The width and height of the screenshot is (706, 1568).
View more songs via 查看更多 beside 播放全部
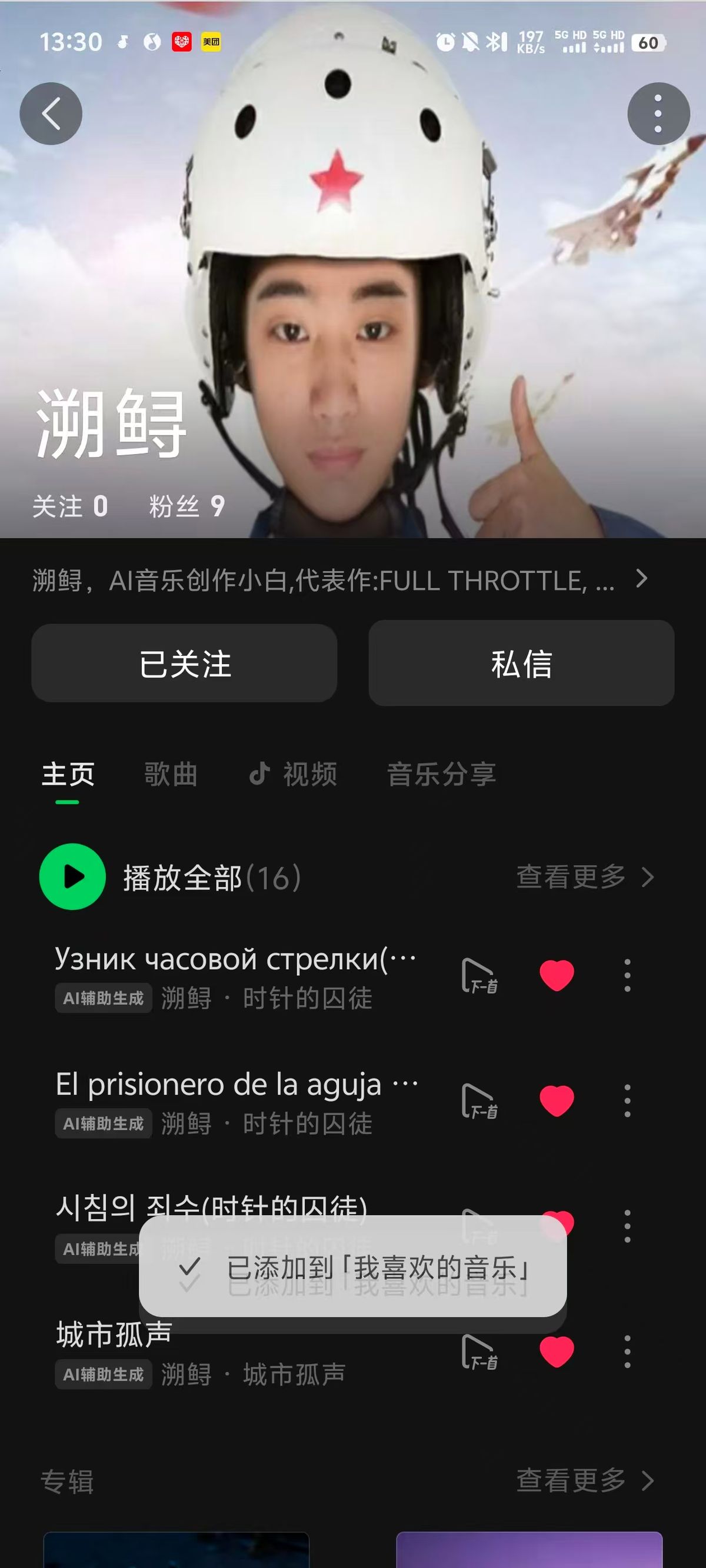click(x=585, y=876)
